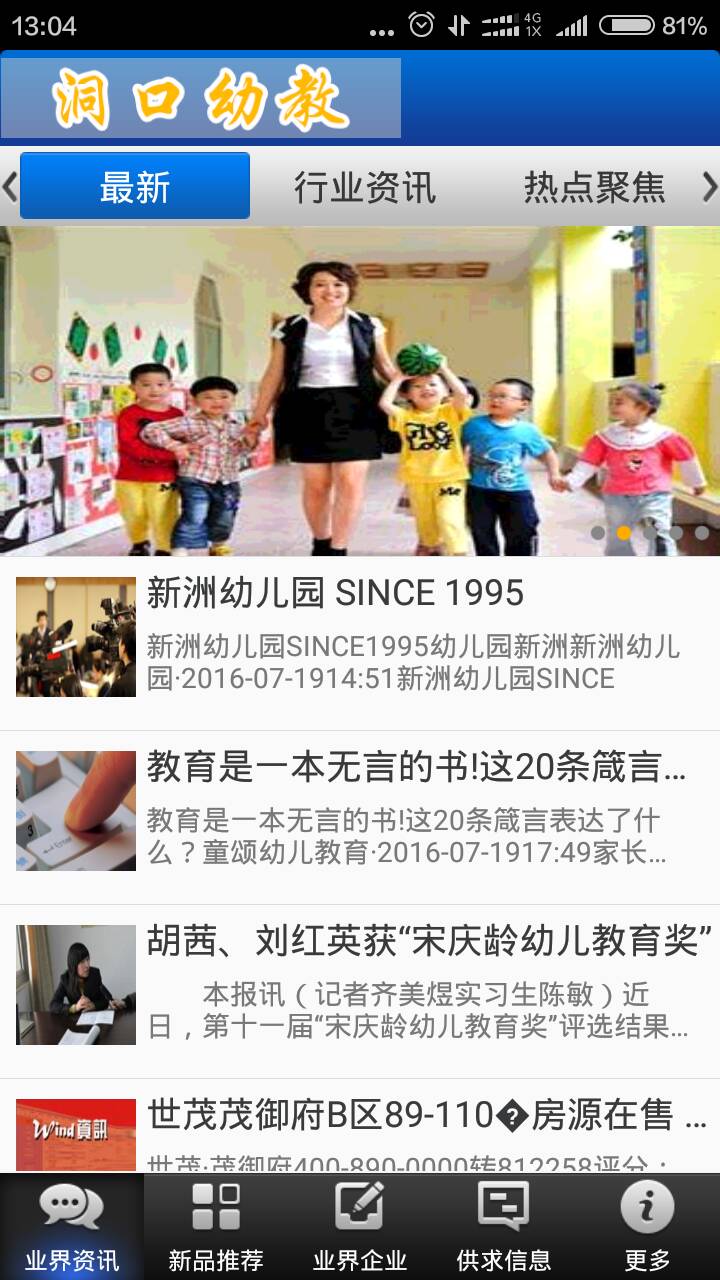Select the 最新 tab
This screenshot has height=1280, width=720.
(x=135, y=186)
